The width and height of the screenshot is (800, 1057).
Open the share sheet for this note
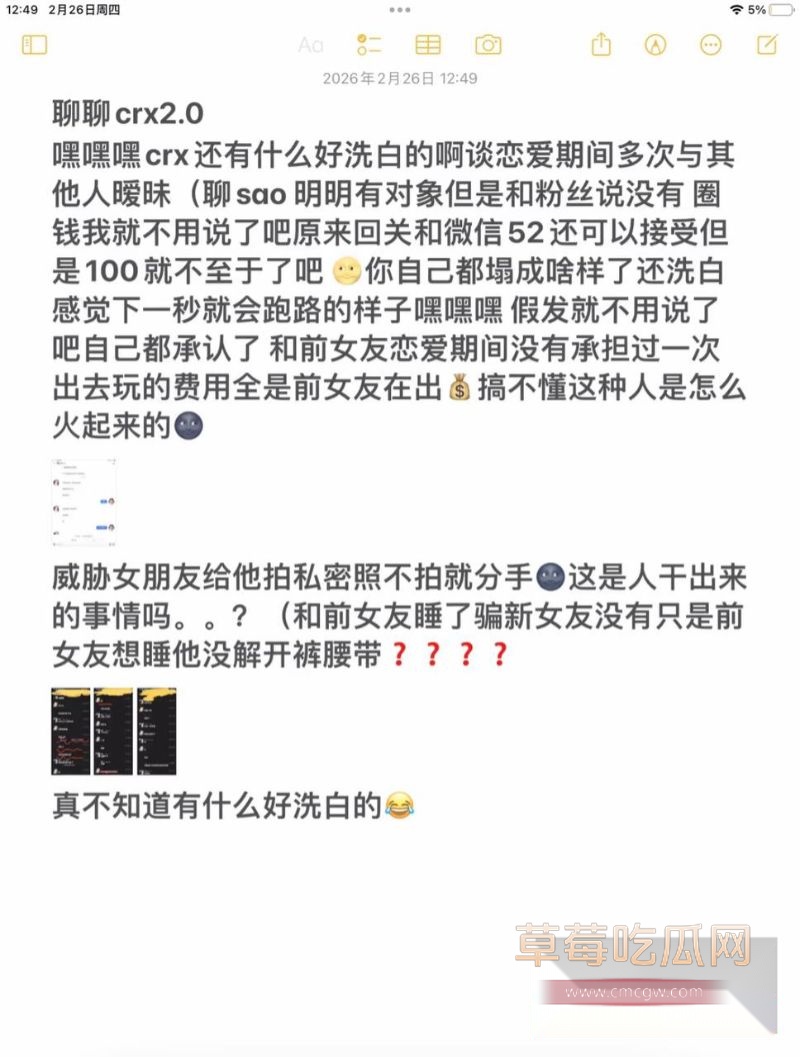[599, 45]
